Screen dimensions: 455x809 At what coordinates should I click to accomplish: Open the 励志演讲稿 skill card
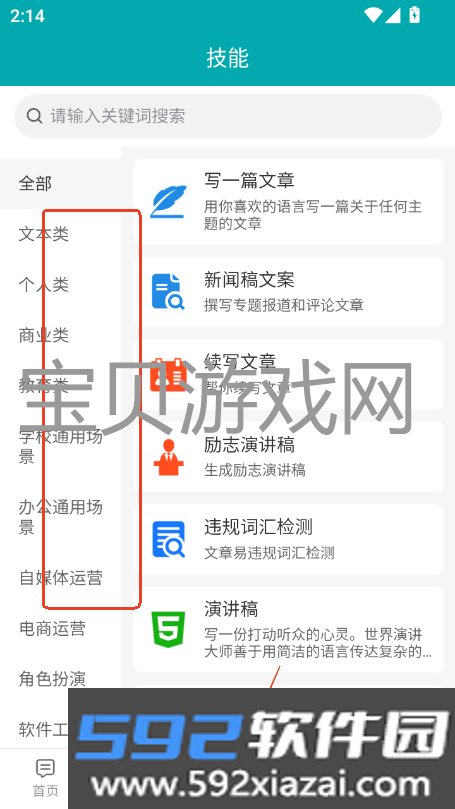tap(288, 457)
